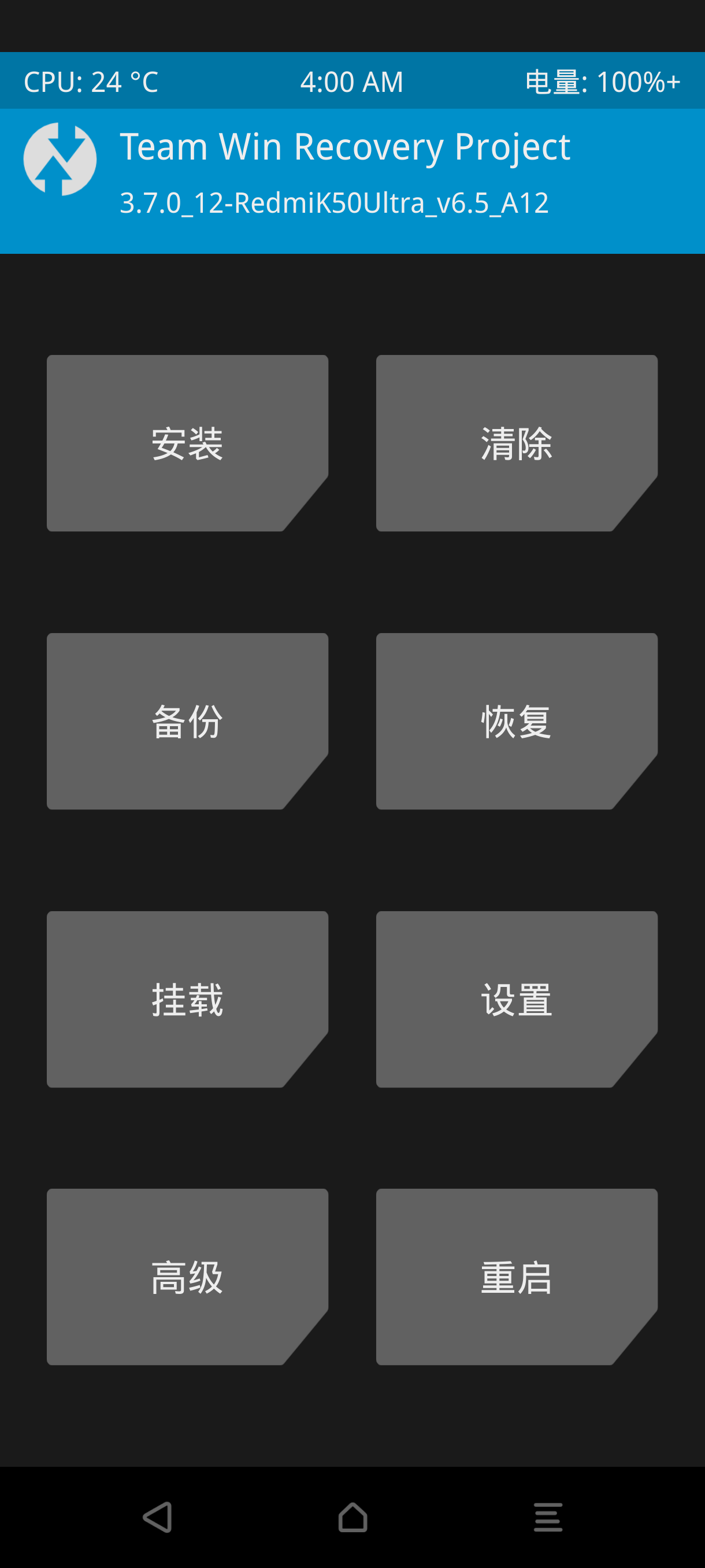Tap the back arrow in navigation bar
The height and width of the screenshot is (1568, 705).
tap(158, 1517)
